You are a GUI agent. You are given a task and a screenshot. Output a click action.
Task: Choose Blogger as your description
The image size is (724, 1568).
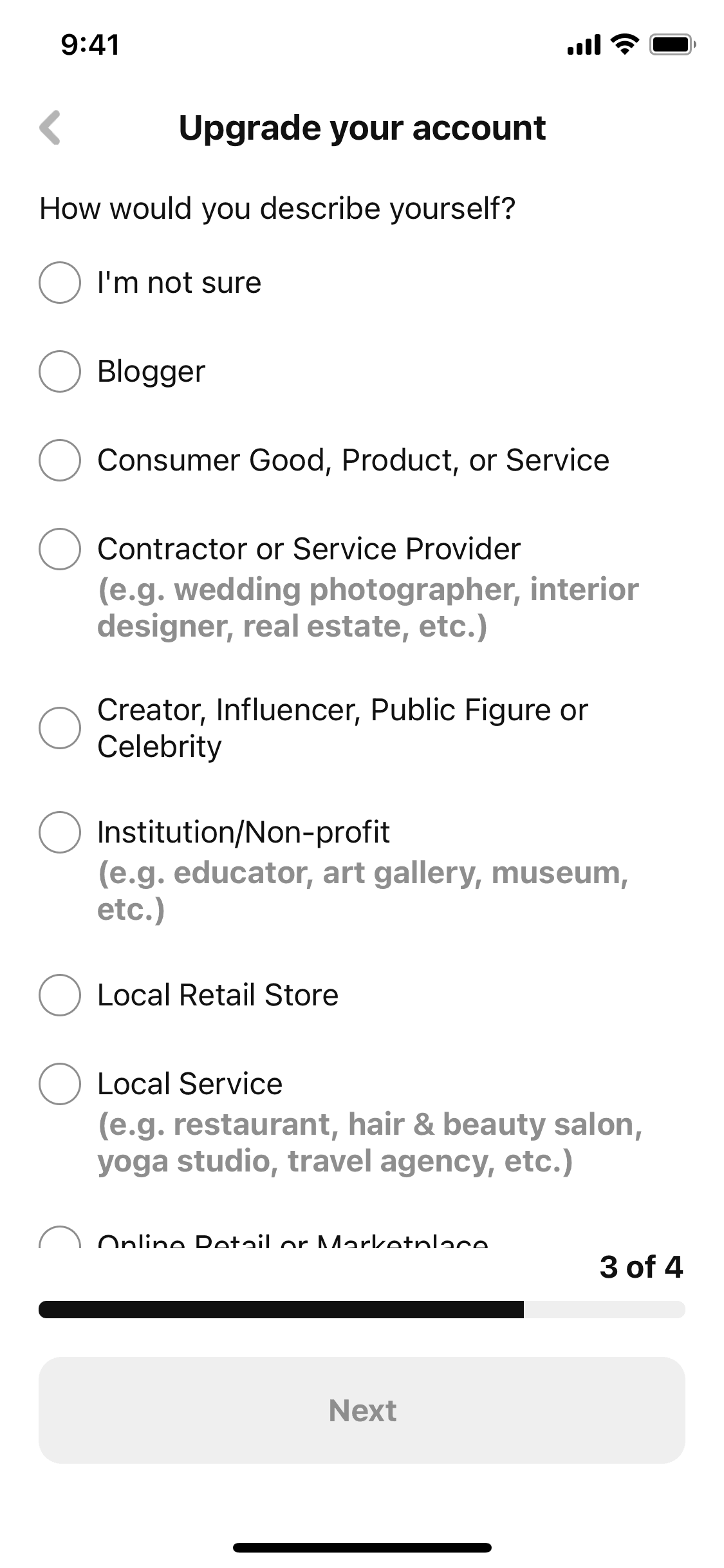60,371
